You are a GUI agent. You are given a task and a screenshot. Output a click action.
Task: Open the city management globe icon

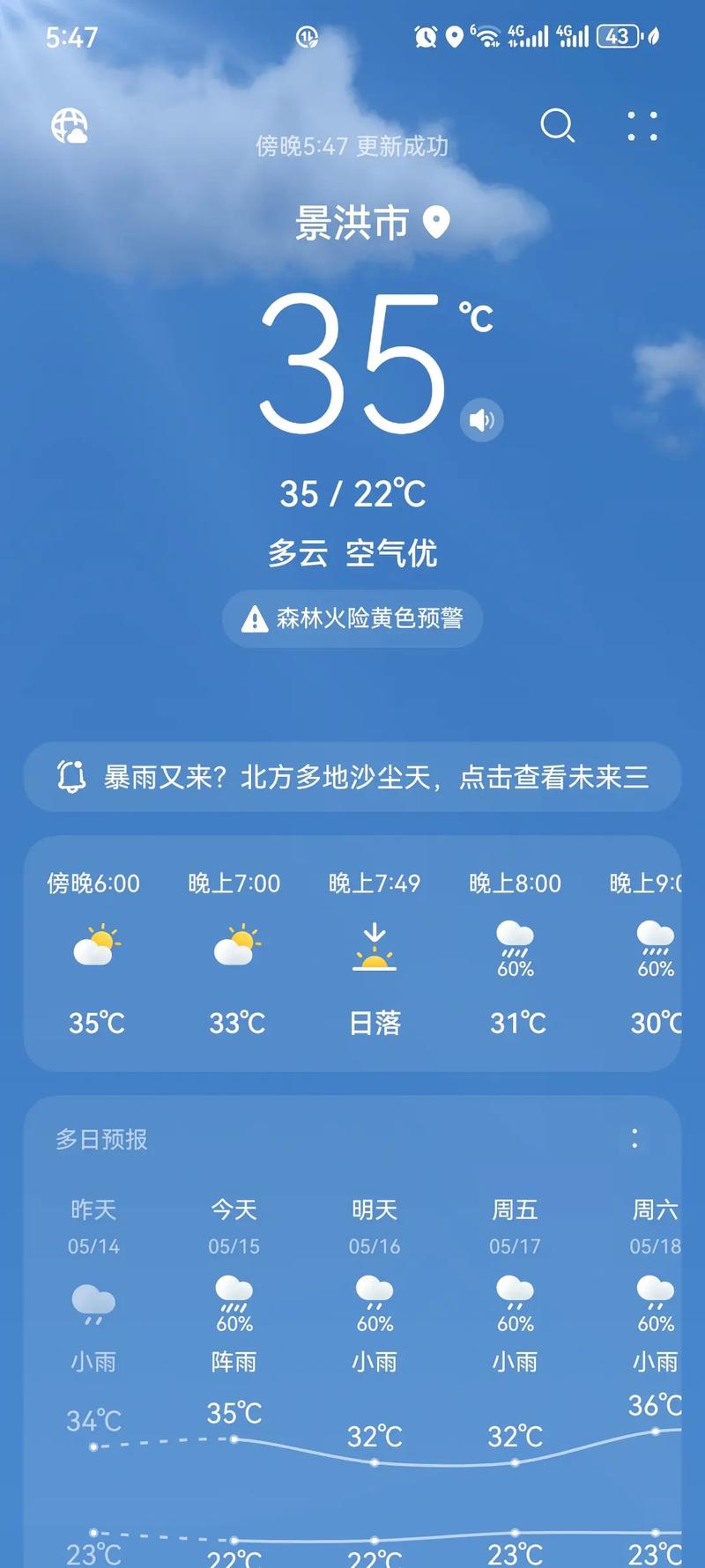tap(70, 128)
